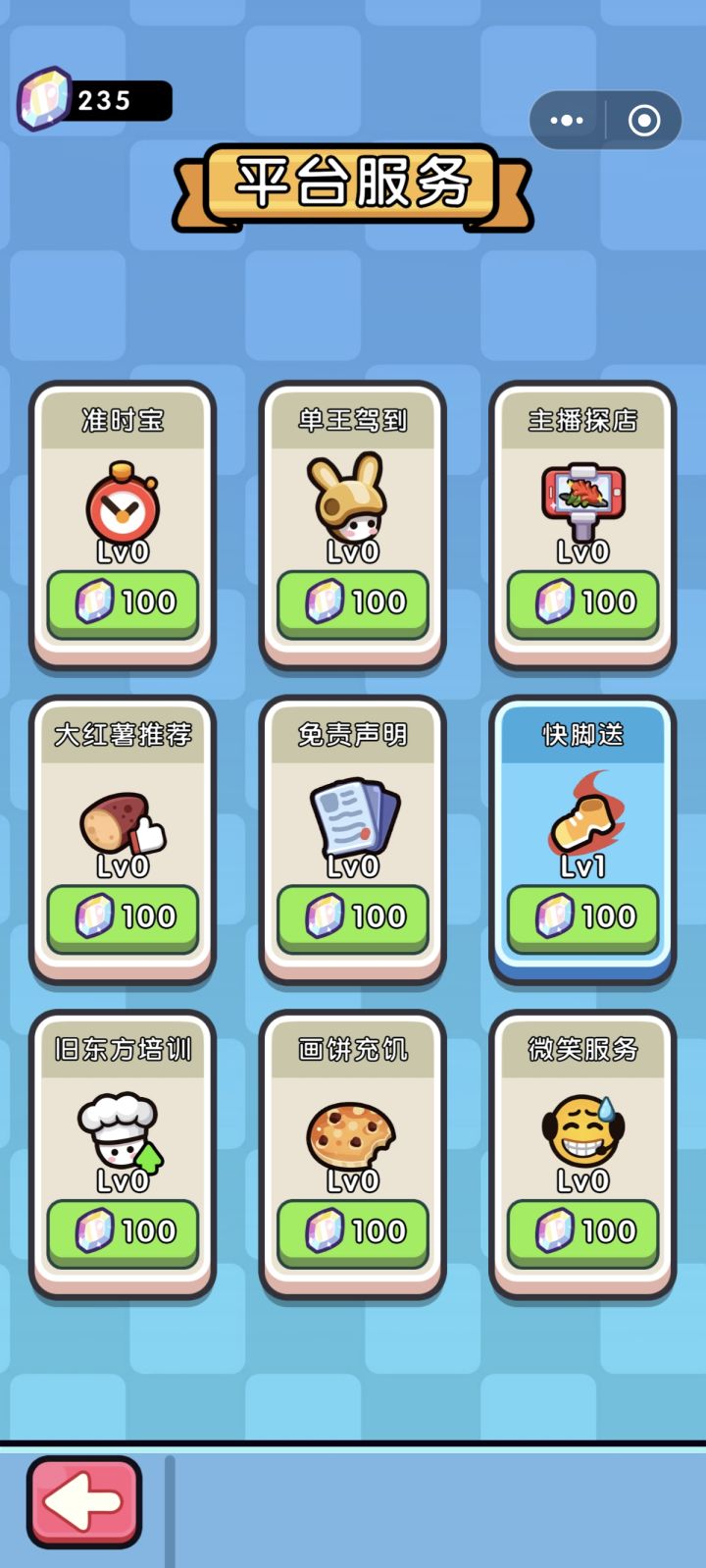Upgrade 准时宝 for 100 gems

coord(122,602)
